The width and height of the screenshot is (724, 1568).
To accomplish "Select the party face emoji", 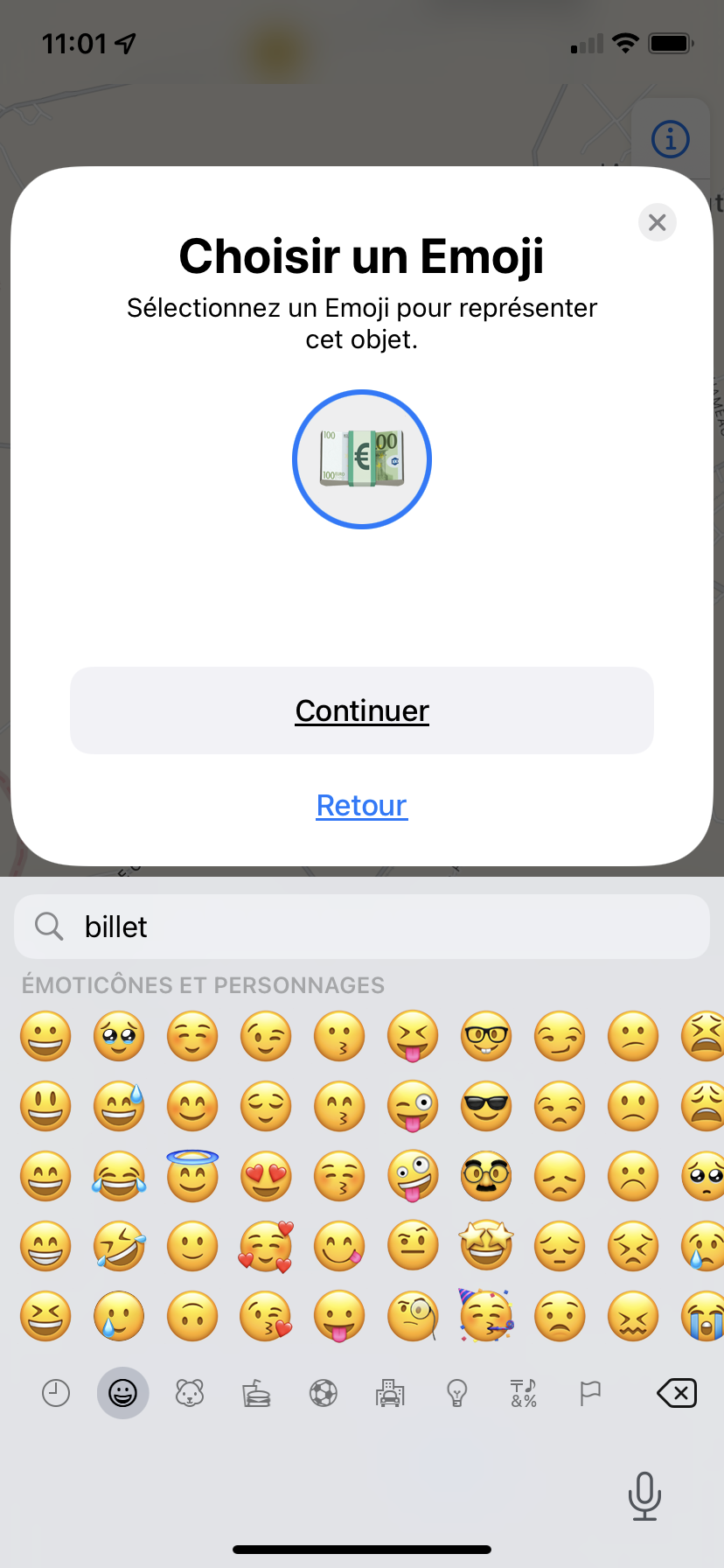I will click(486, 1315).
